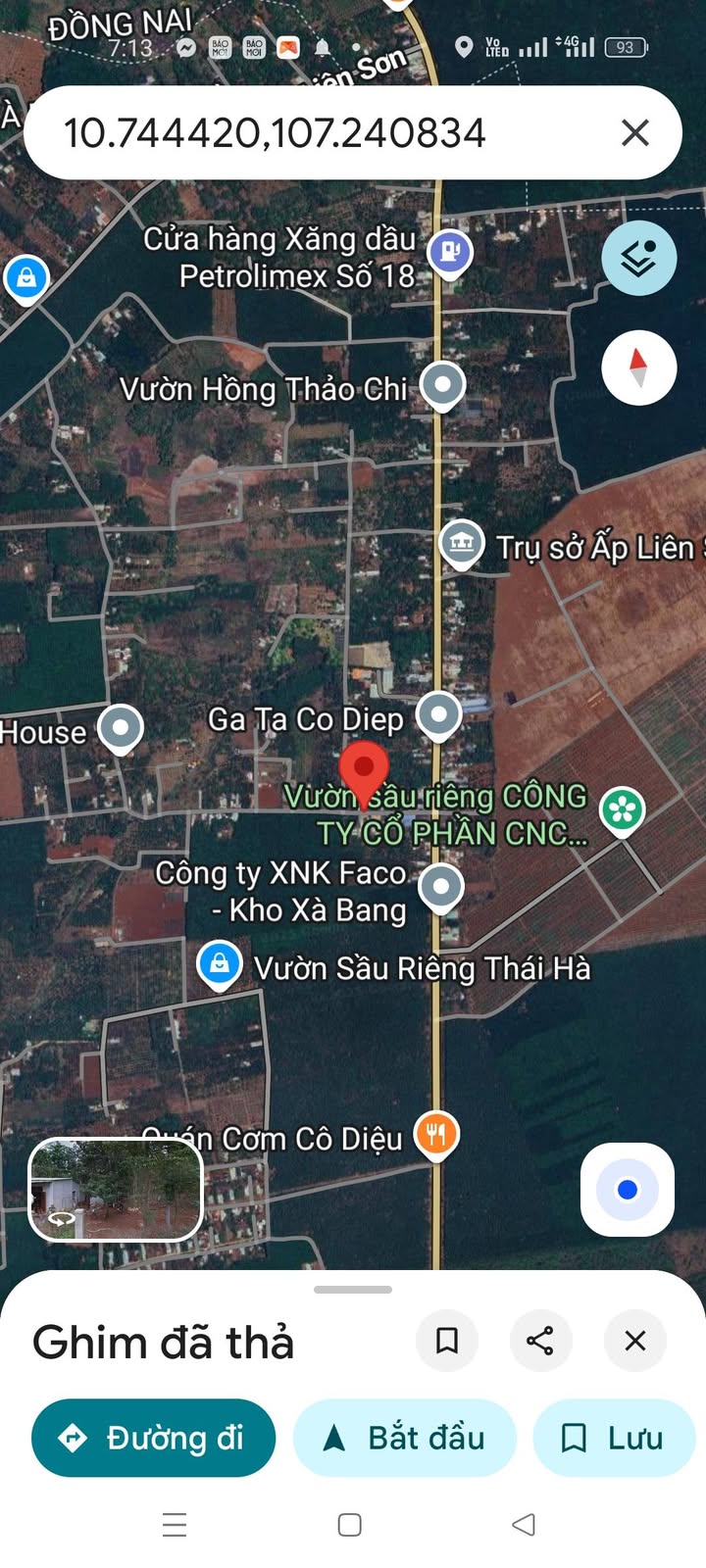The image size is (706, 1568).
Task: Open the map layers selector
Action: pos(638,258)
